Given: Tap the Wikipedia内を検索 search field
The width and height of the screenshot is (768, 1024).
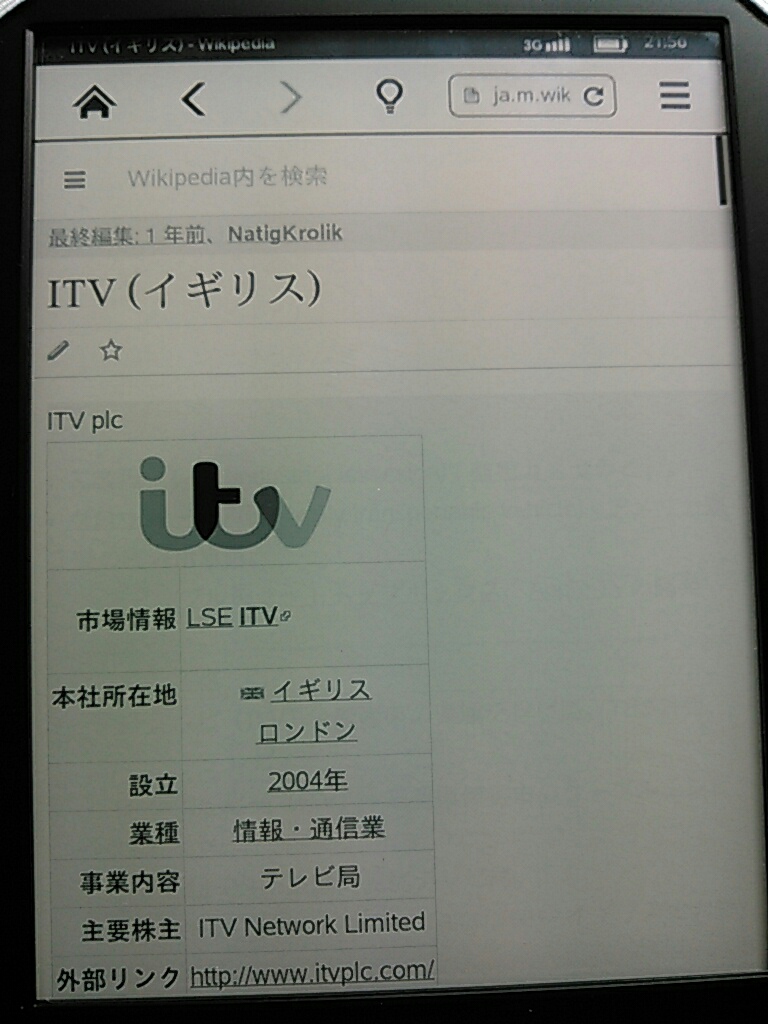Looking at the screenshot, I should coord(227,178).
